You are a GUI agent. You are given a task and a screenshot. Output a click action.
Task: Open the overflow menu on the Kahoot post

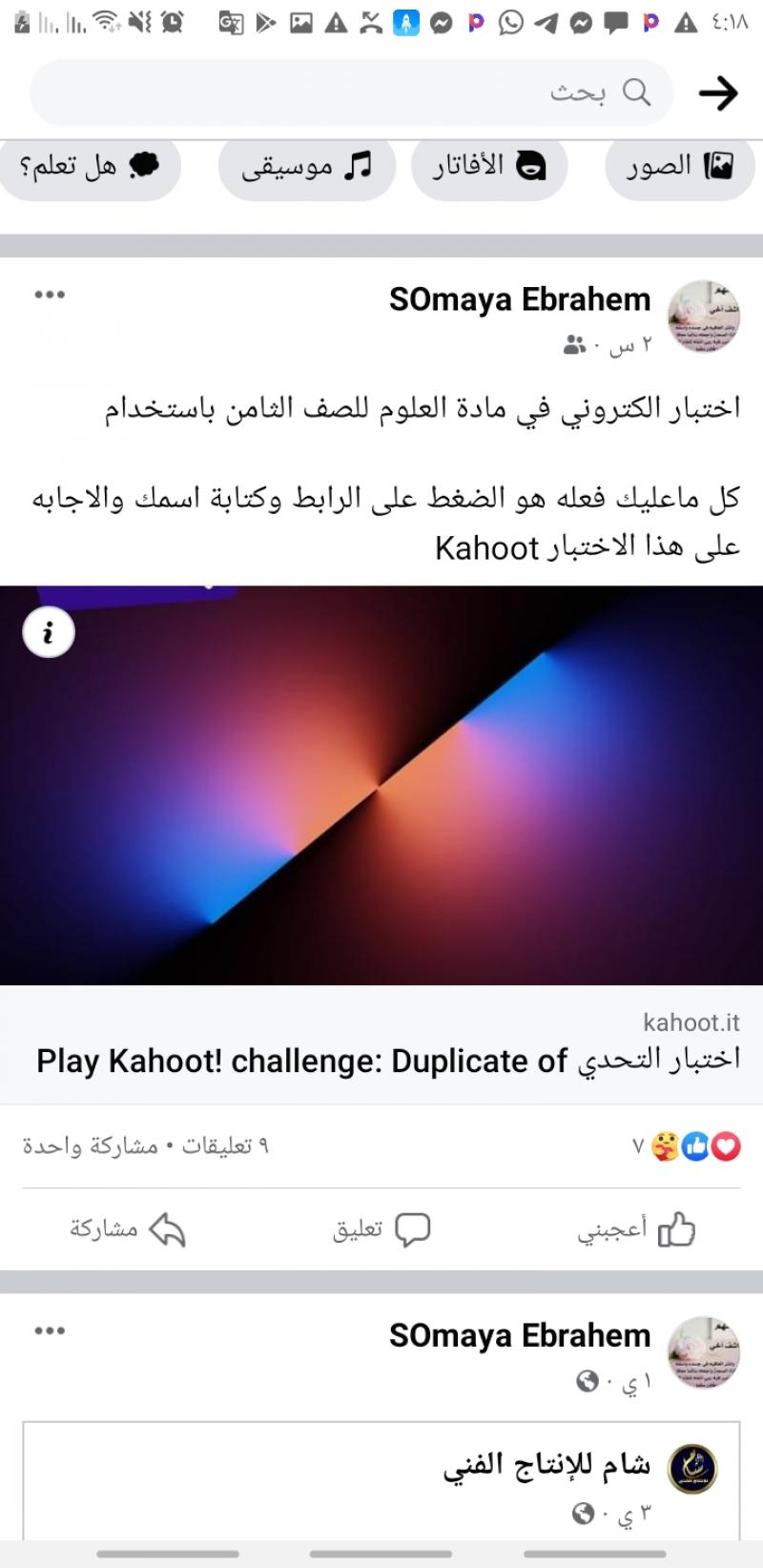[50, 295]
